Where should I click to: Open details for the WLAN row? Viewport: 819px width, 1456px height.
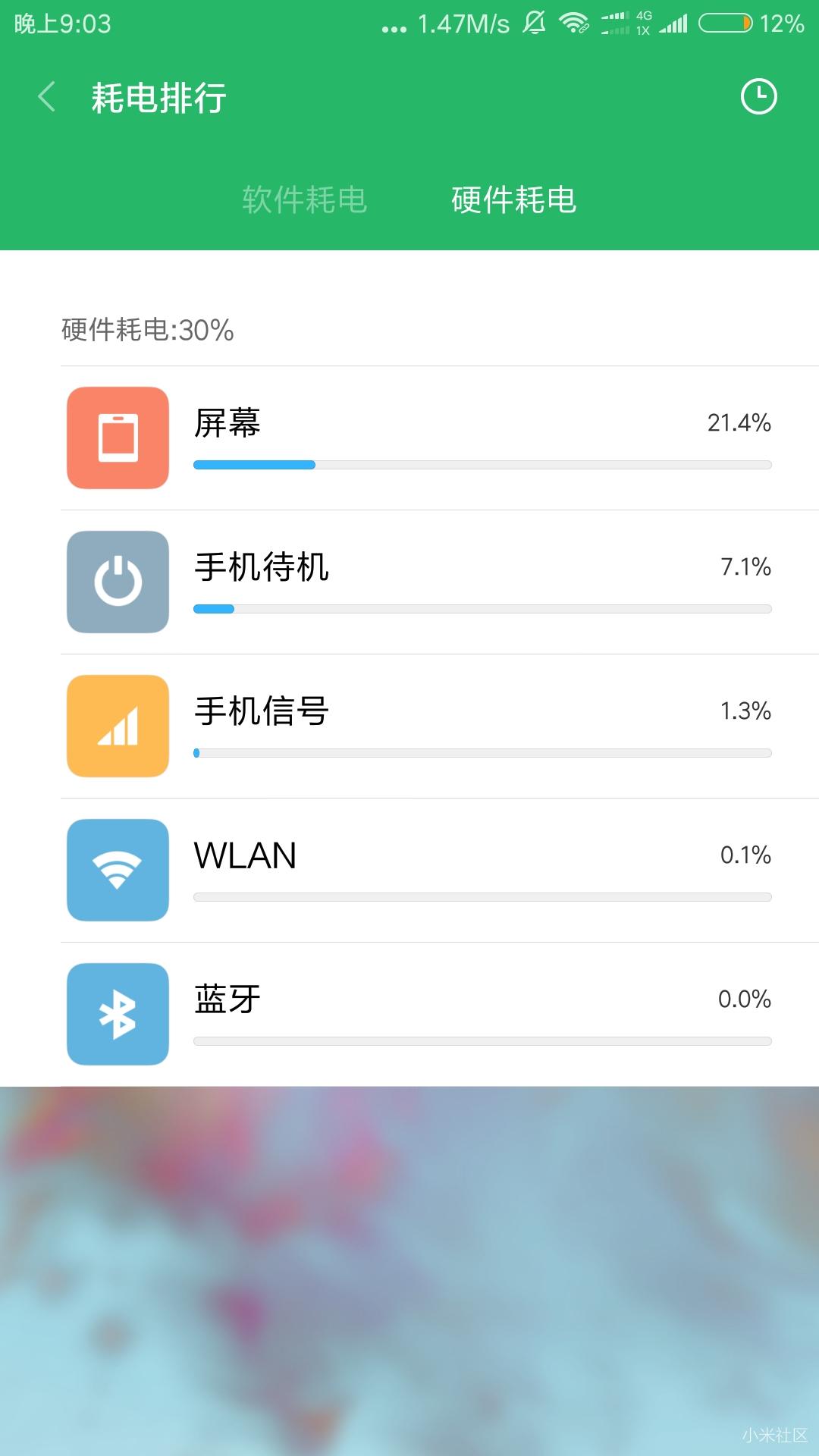409,871
